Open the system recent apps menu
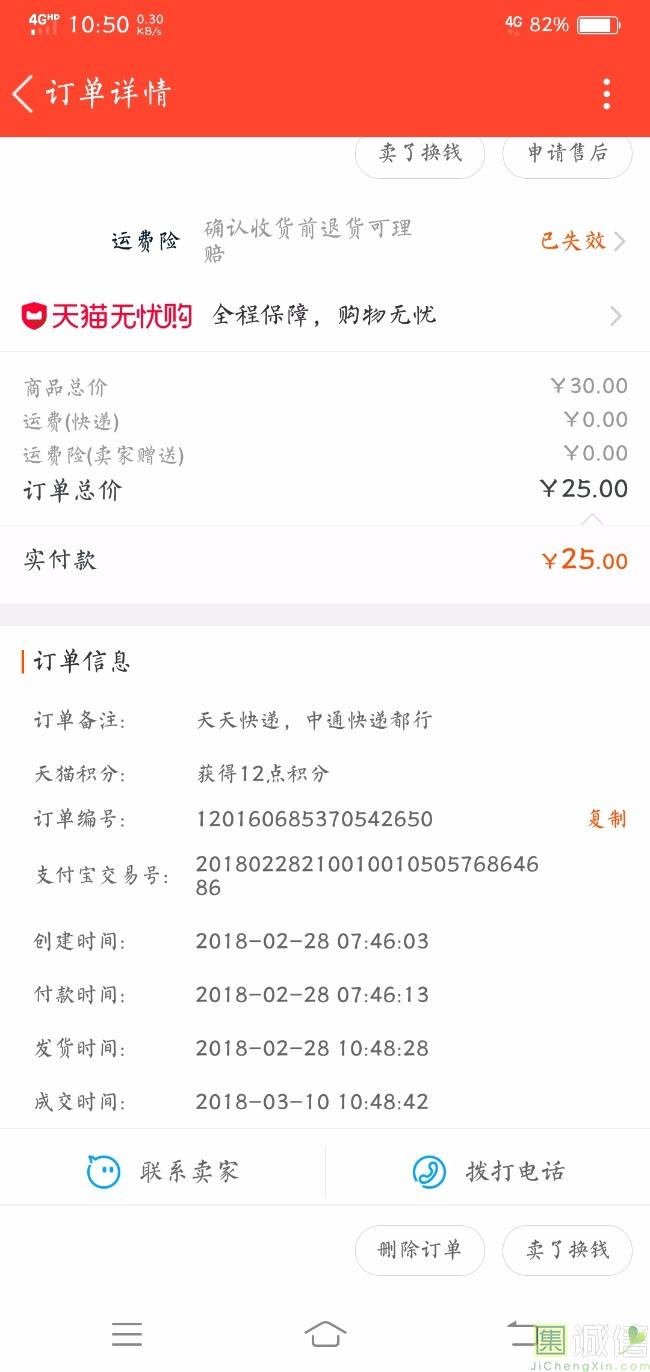The height and width of the screenshot is (1372, 650). click(x=127, y=1334)
